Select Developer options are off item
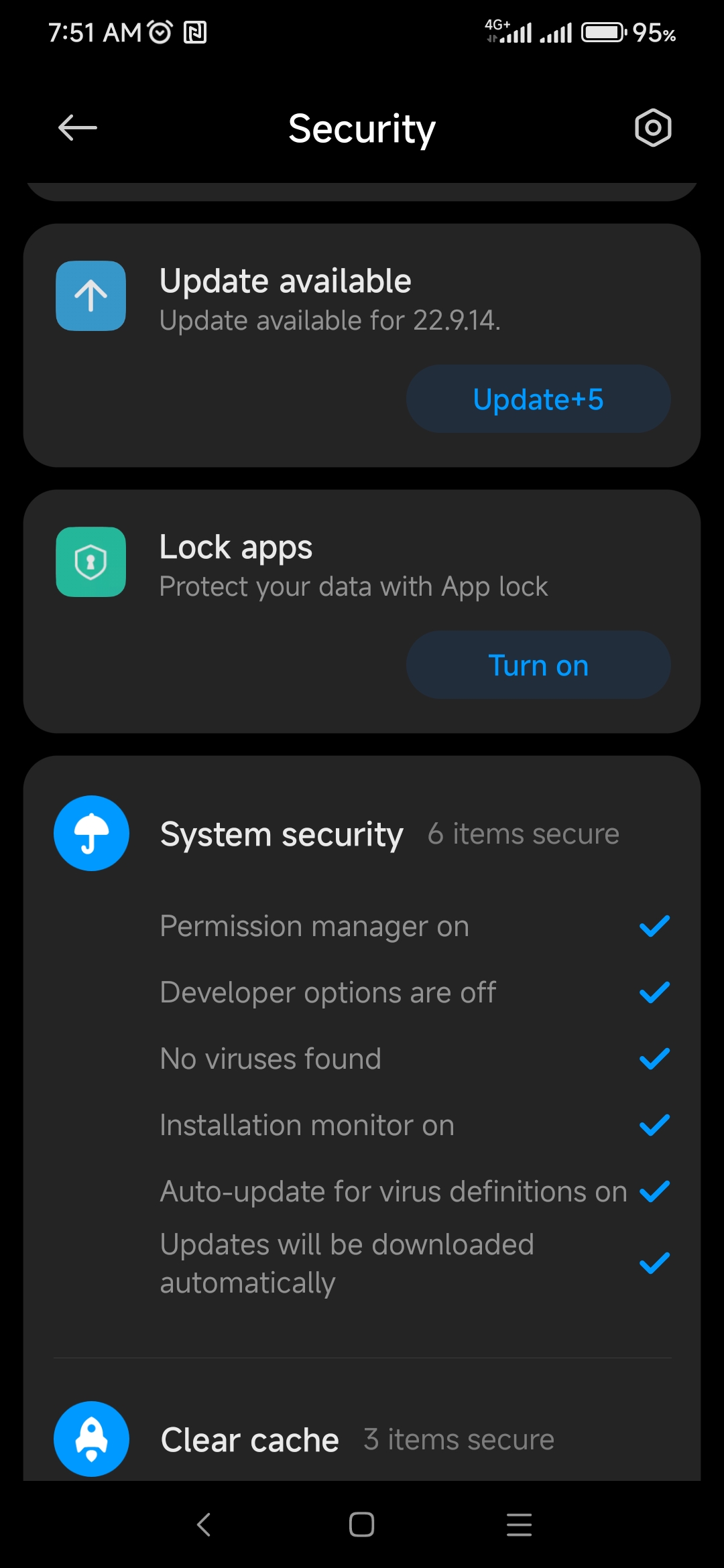724x1568 pixels. [416, 992]
